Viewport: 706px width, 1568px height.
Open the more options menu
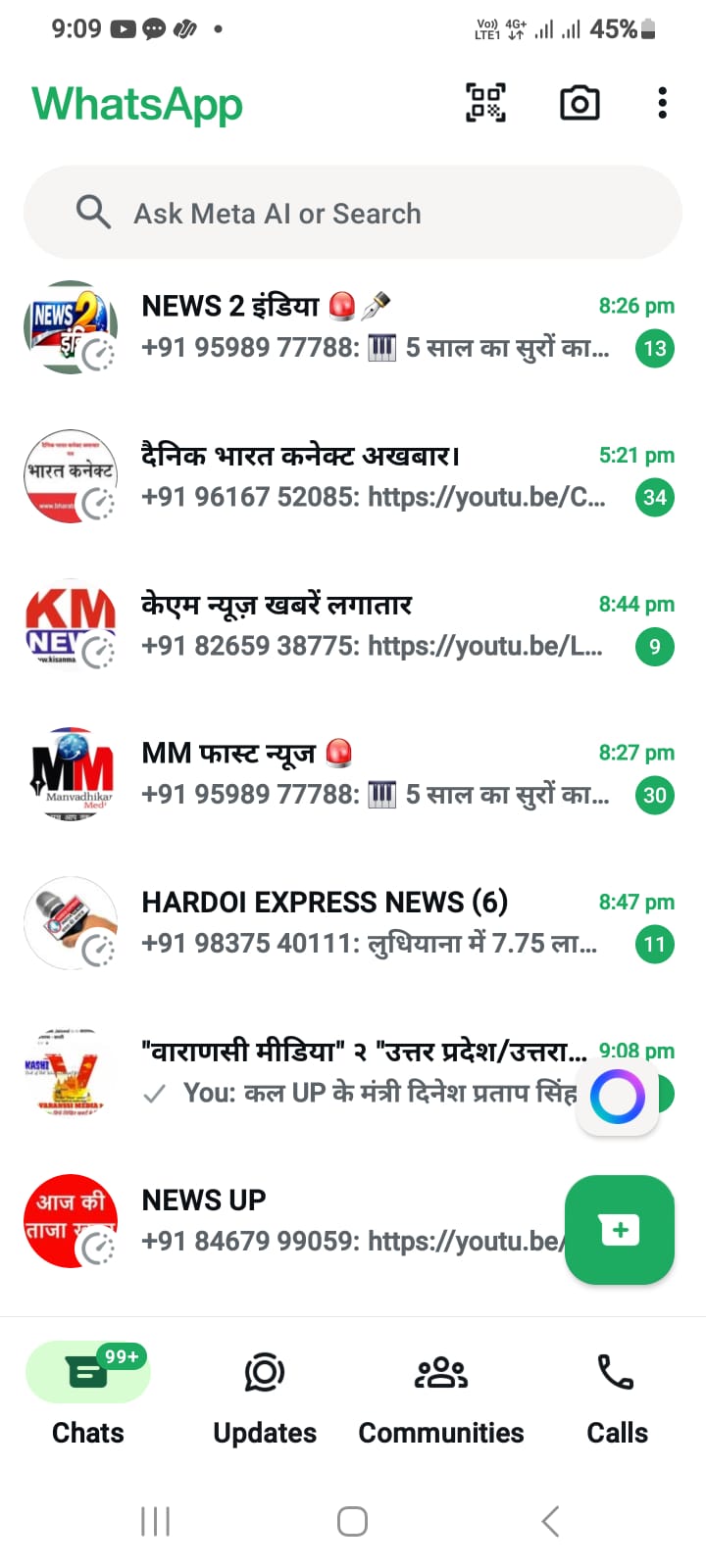click(663, 103)
